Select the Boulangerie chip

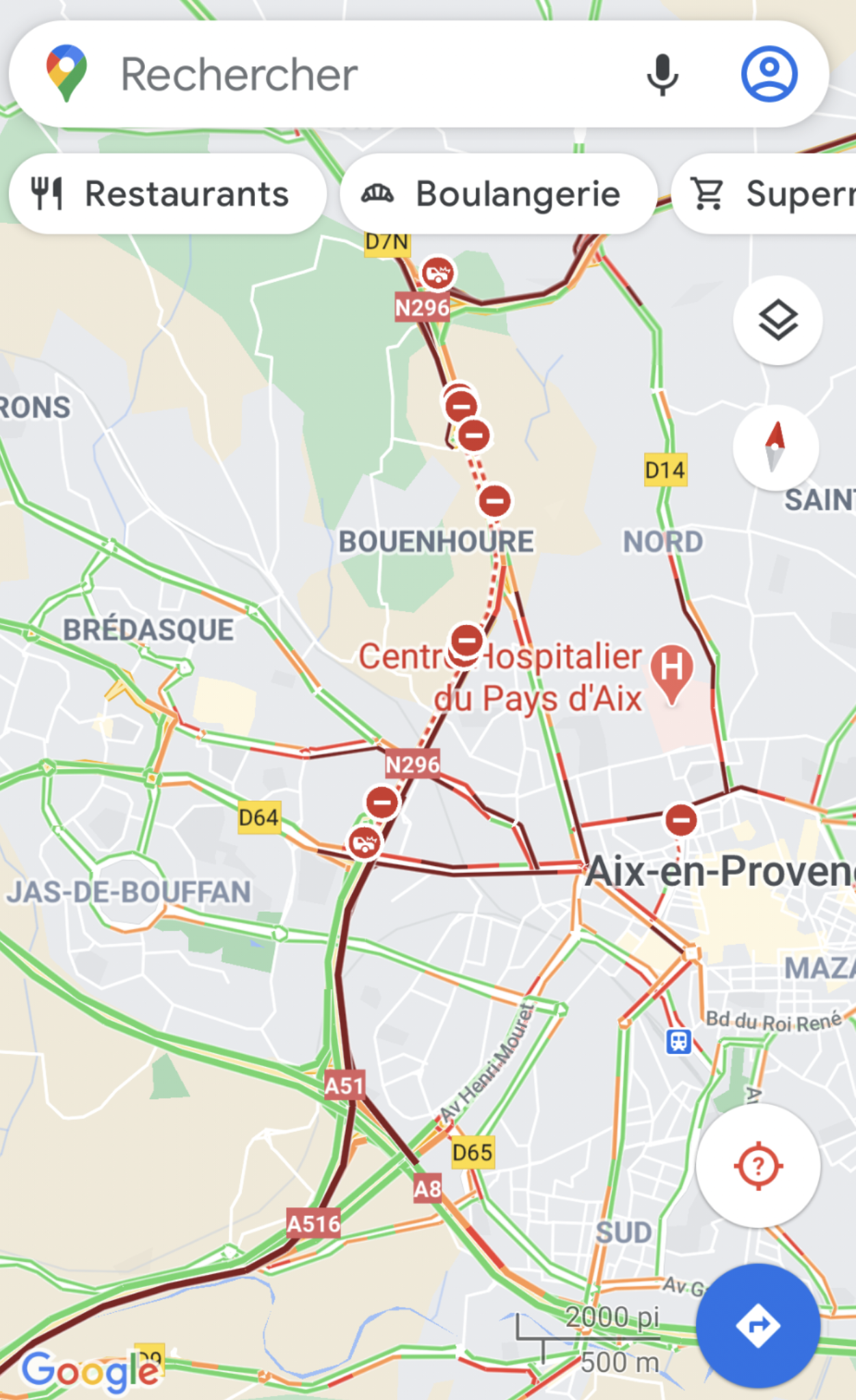pos(499,193)
